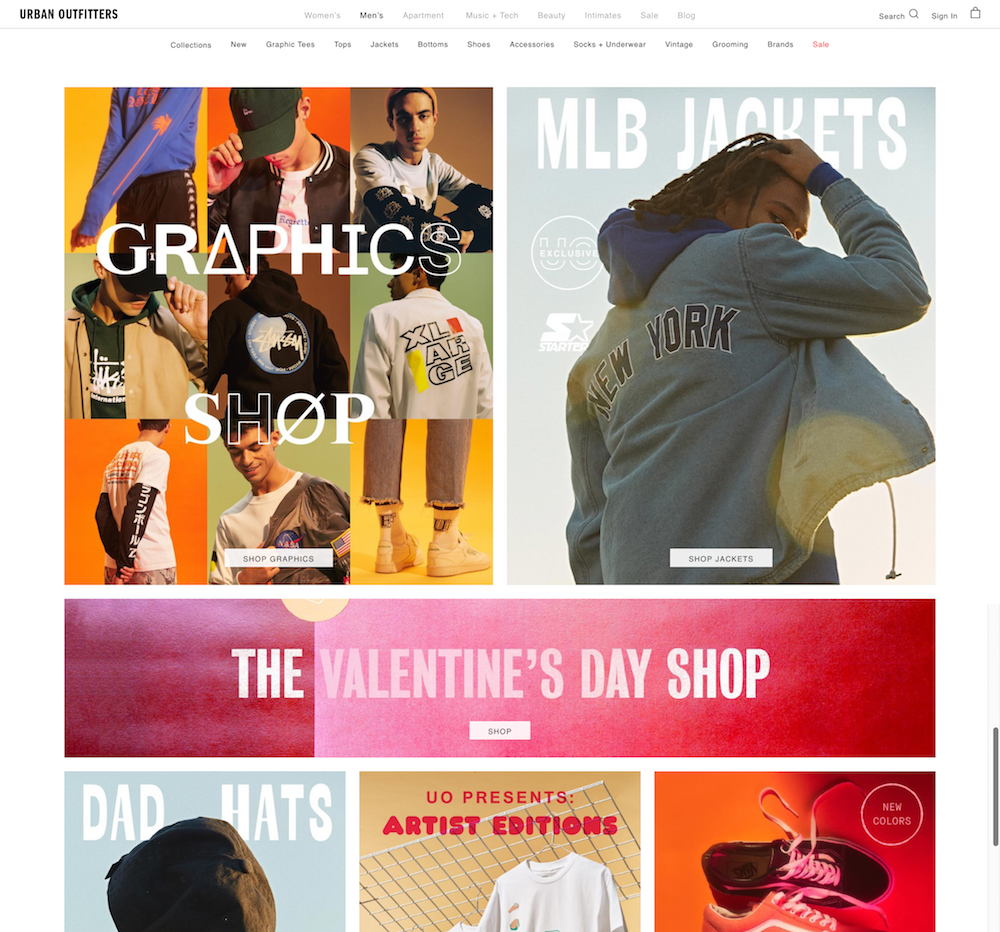Switch to the Apartment section
Viewport: 1000px width, 932px height.
click(x=423, y=16)
